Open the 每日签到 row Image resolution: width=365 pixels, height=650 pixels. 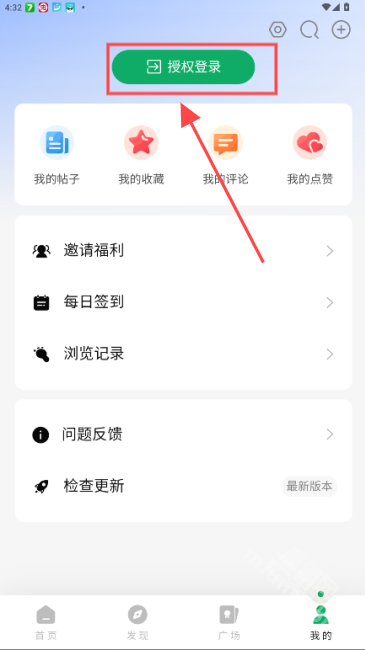coord(183,303)
